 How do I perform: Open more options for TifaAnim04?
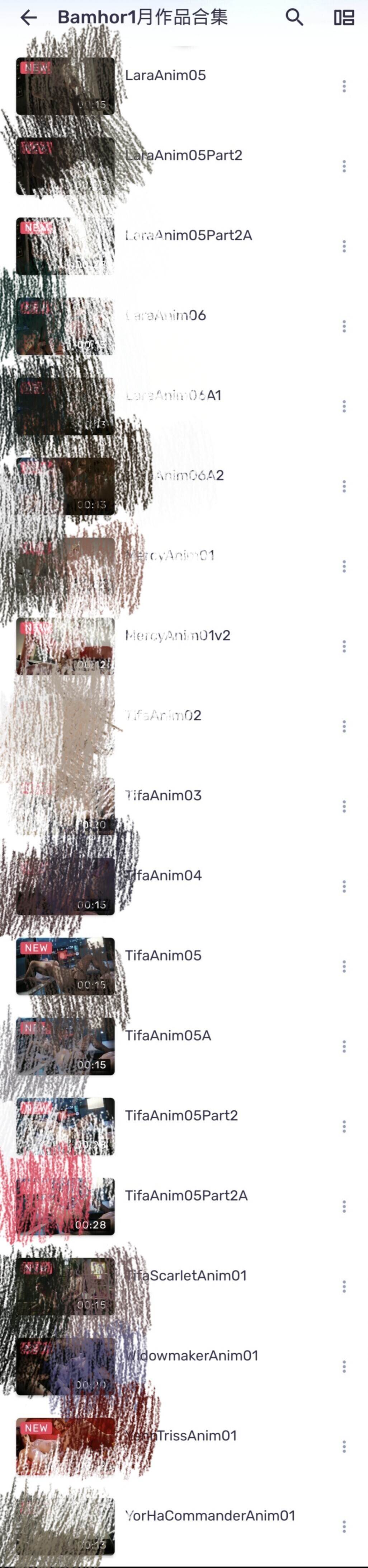tap(344, 887)
